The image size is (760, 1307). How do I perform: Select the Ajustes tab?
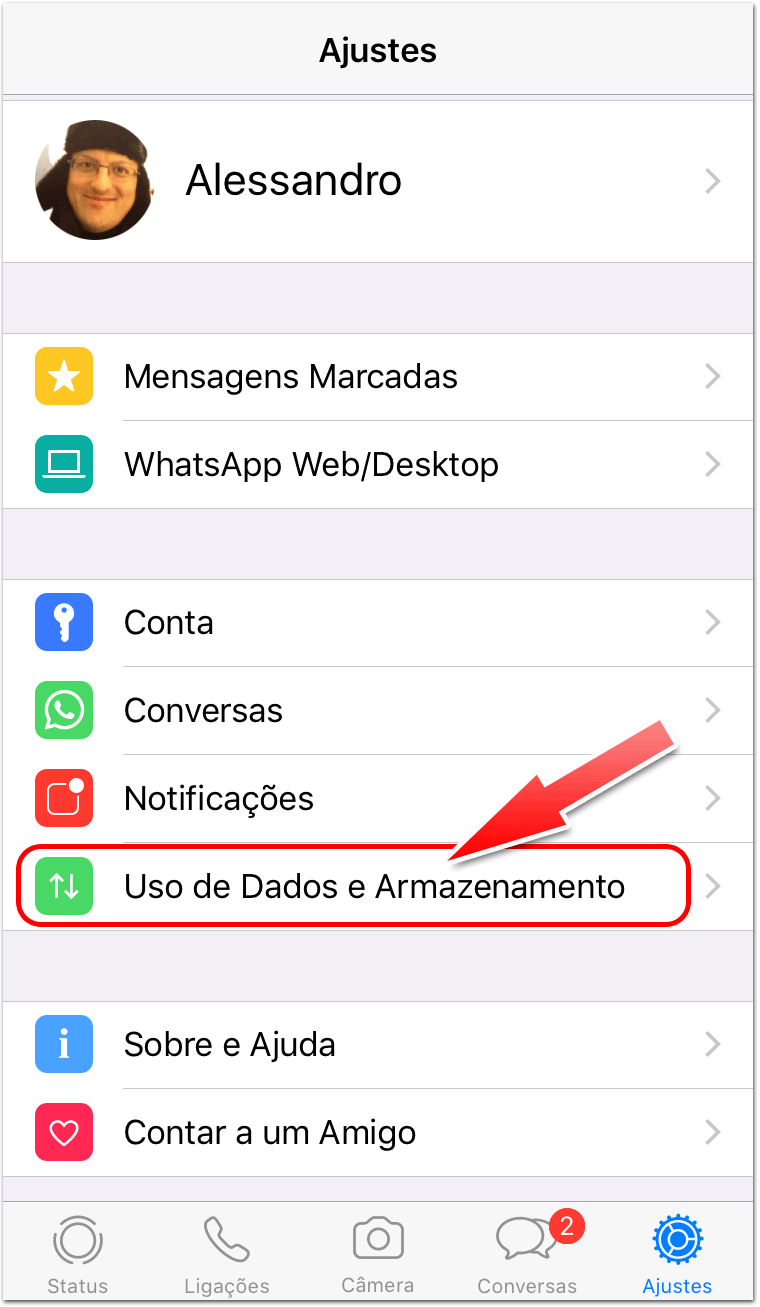tap(677, 1254)
